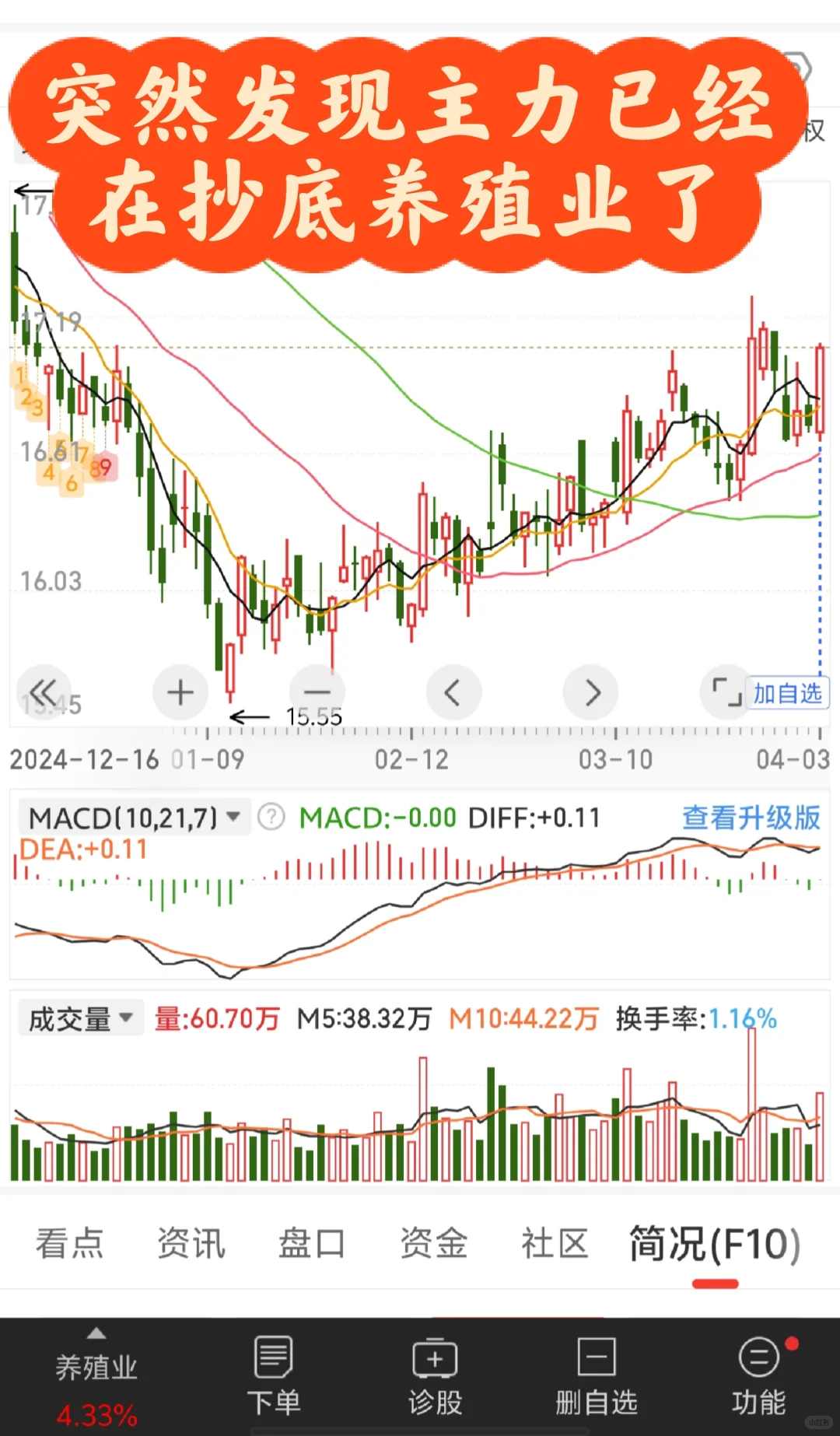Move the chart cursor one candle left
Viewport: 840px width, 1436px height.
(x=453, y=692)
